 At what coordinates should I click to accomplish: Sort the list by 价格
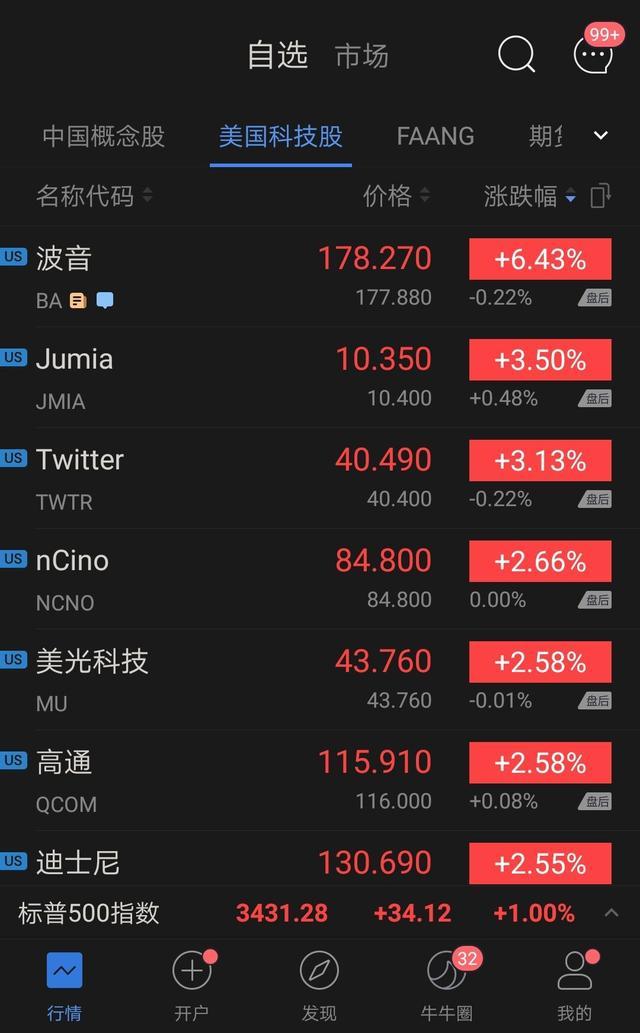coord(395,196)
